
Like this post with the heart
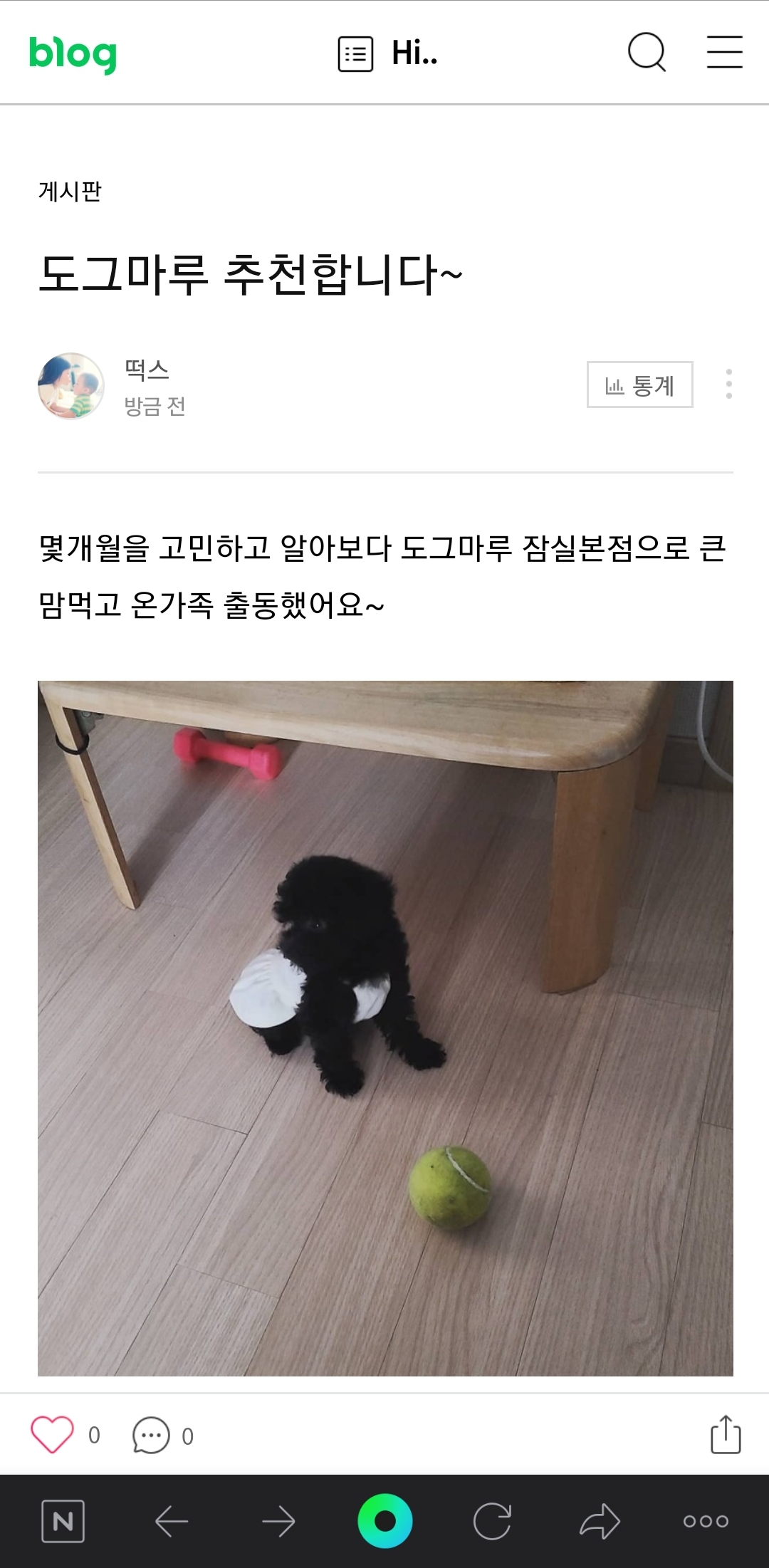click(52, 1435)
